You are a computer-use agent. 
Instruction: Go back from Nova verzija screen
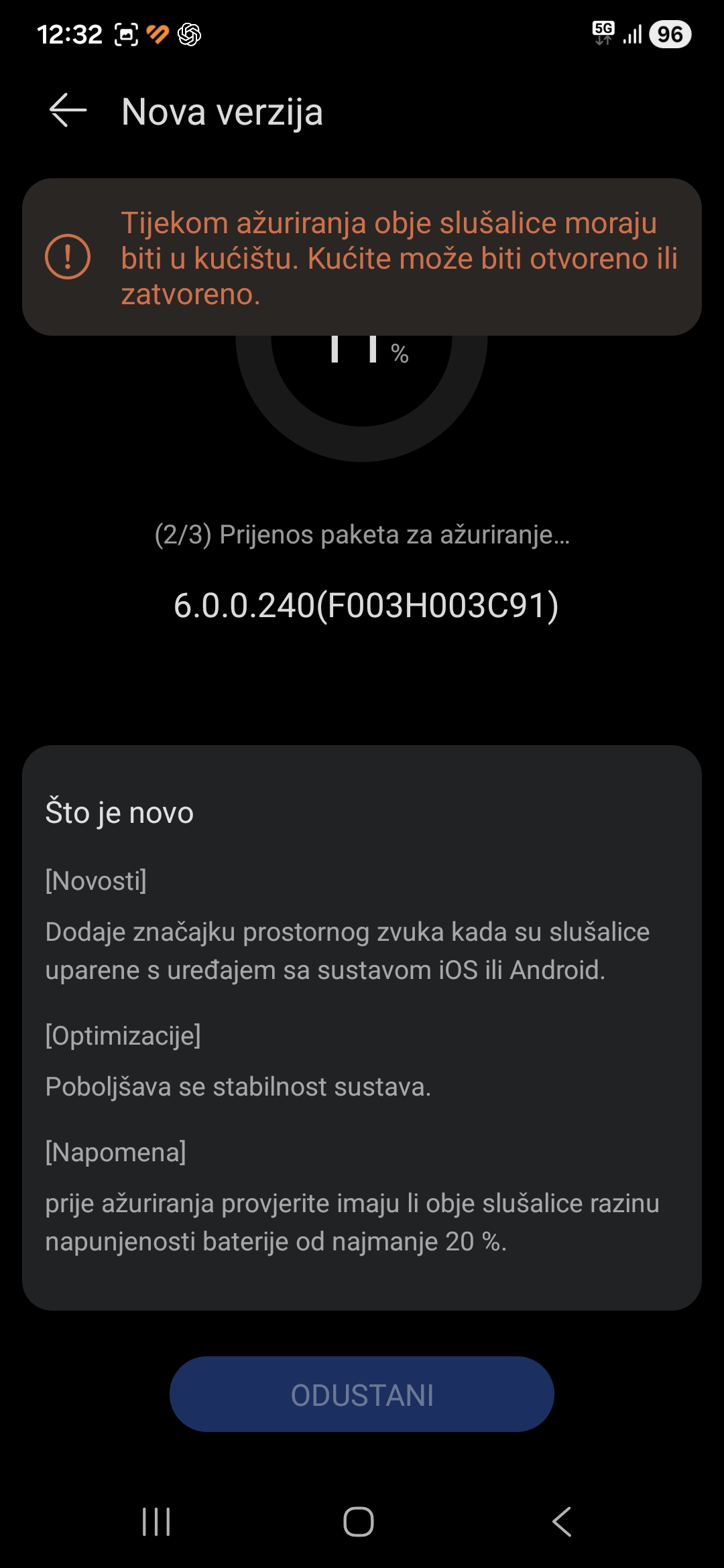tap(68, 111)
